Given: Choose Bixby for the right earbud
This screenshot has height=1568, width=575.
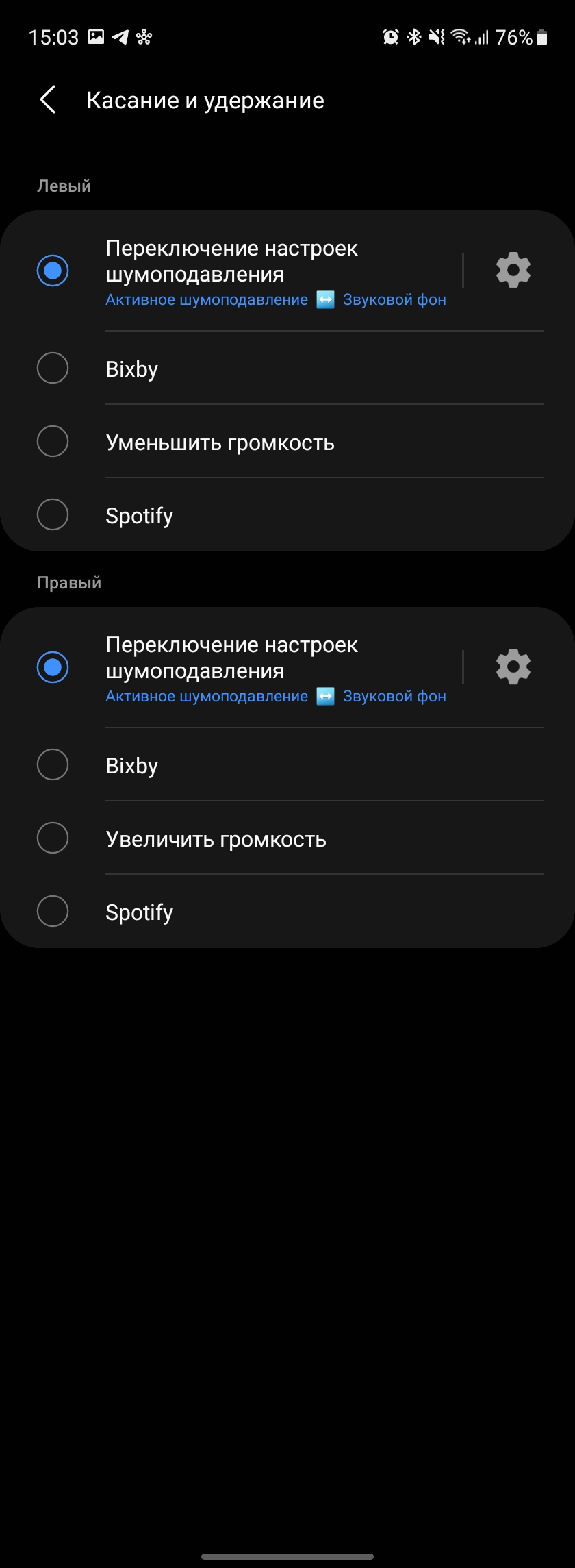Looking at the screenshot, I should point(53,765).
